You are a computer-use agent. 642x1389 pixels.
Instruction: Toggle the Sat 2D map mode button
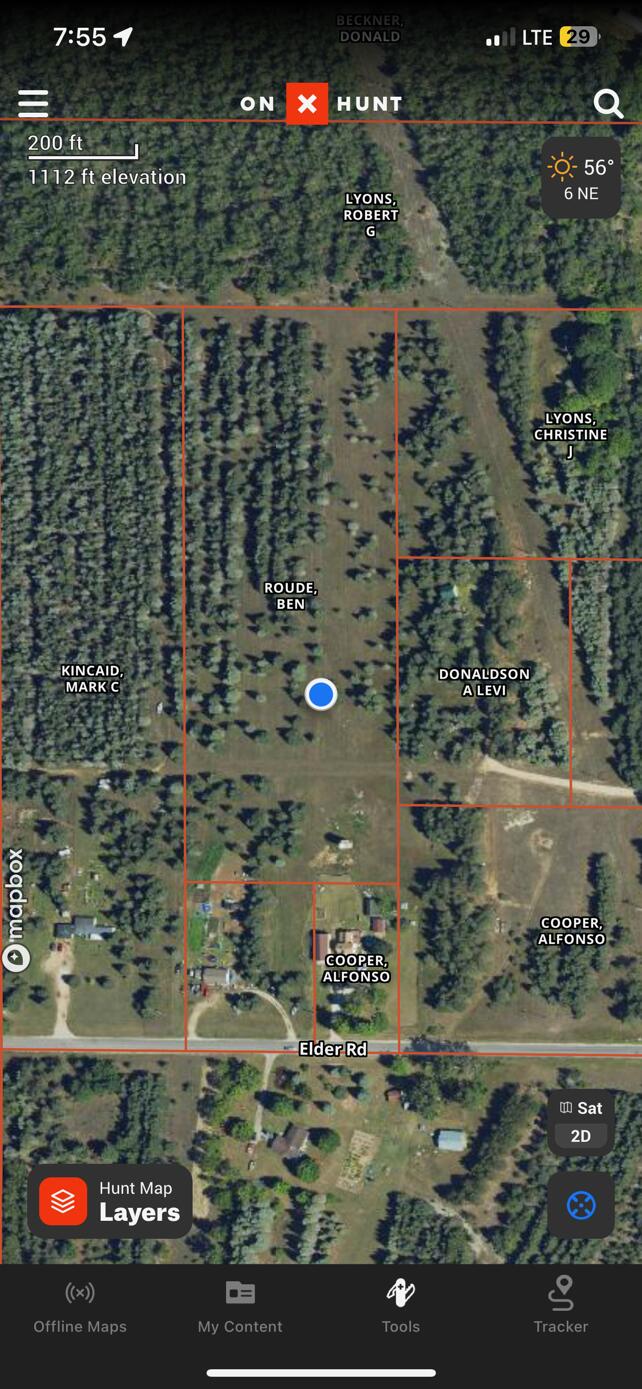pos(581,1122)
